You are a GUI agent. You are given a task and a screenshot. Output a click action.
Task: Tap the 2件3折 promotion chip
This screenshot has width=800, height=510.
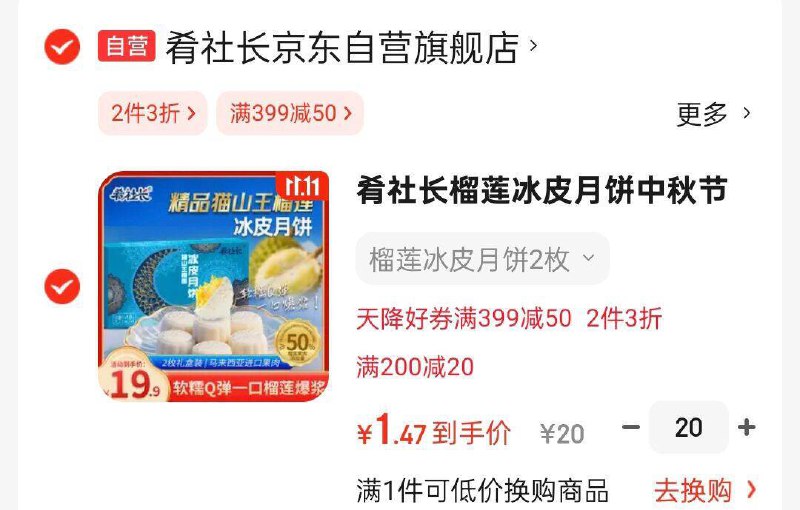[152, 113]
